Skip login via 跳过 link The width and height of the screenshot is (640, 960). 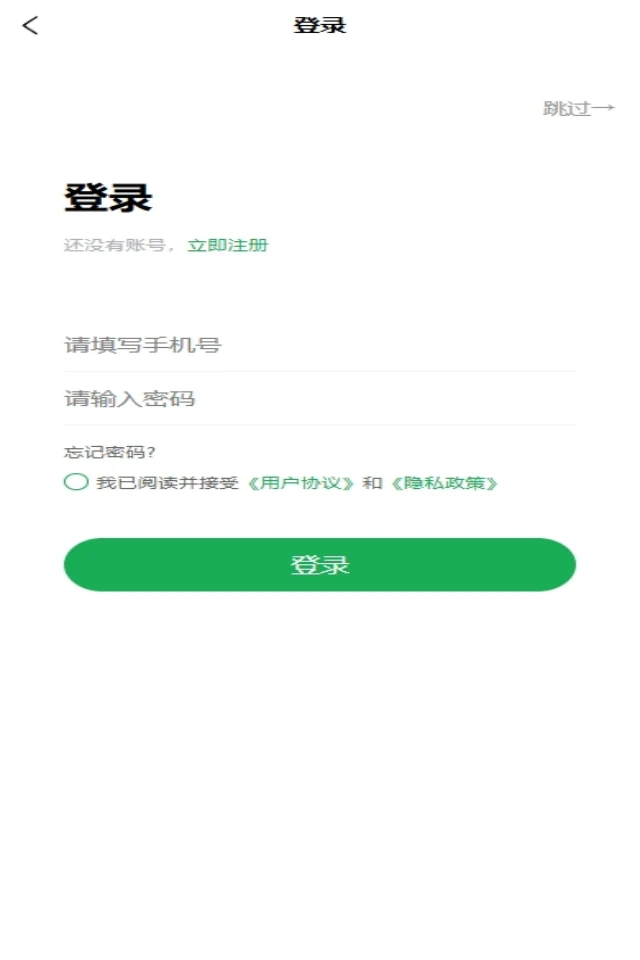click(578, 108)
